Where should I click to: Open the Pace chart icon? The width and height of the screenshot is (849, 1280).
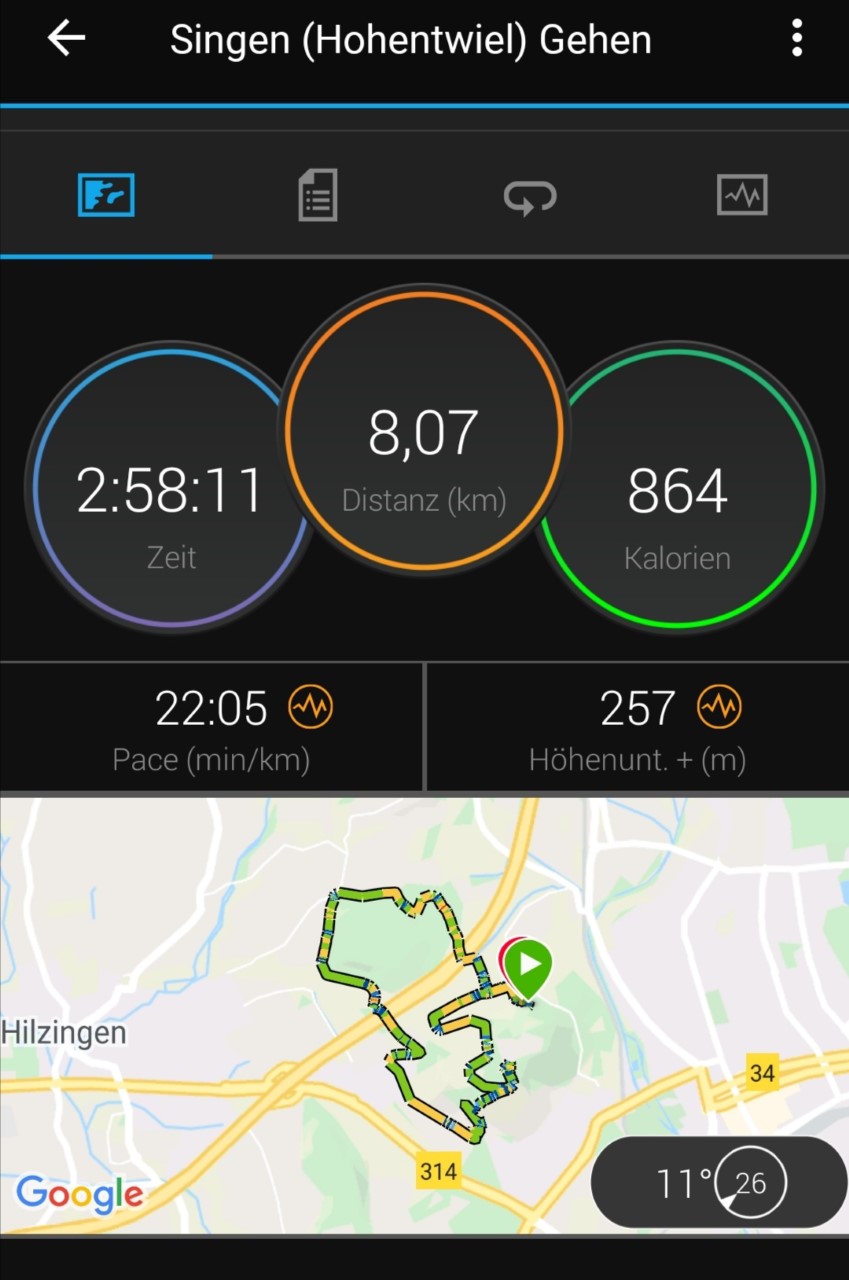pyautogui.click(x=311, y=709)
